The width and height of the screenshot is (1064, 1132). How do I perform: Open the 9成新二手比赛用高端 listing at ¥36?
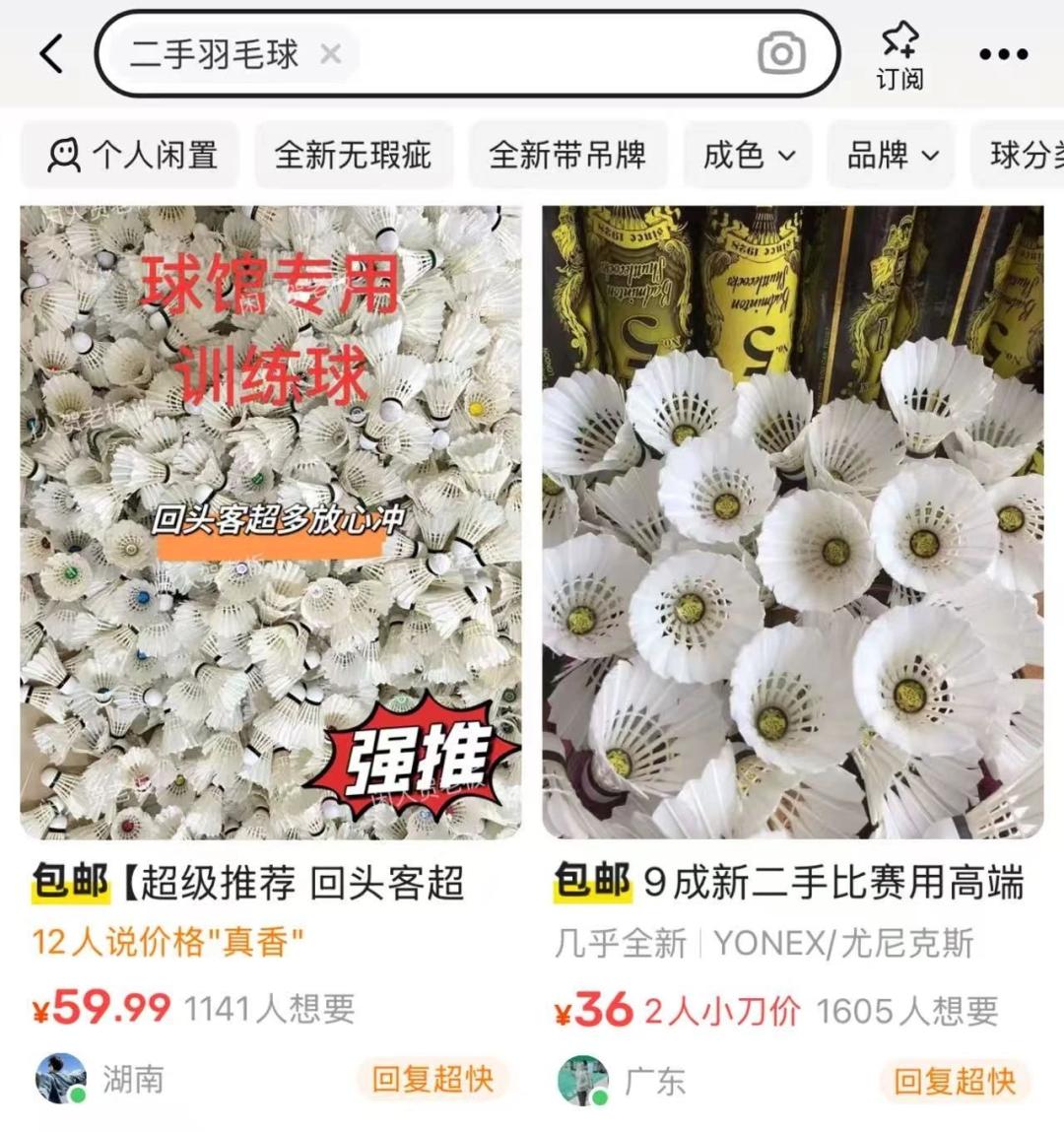point(792,522)
